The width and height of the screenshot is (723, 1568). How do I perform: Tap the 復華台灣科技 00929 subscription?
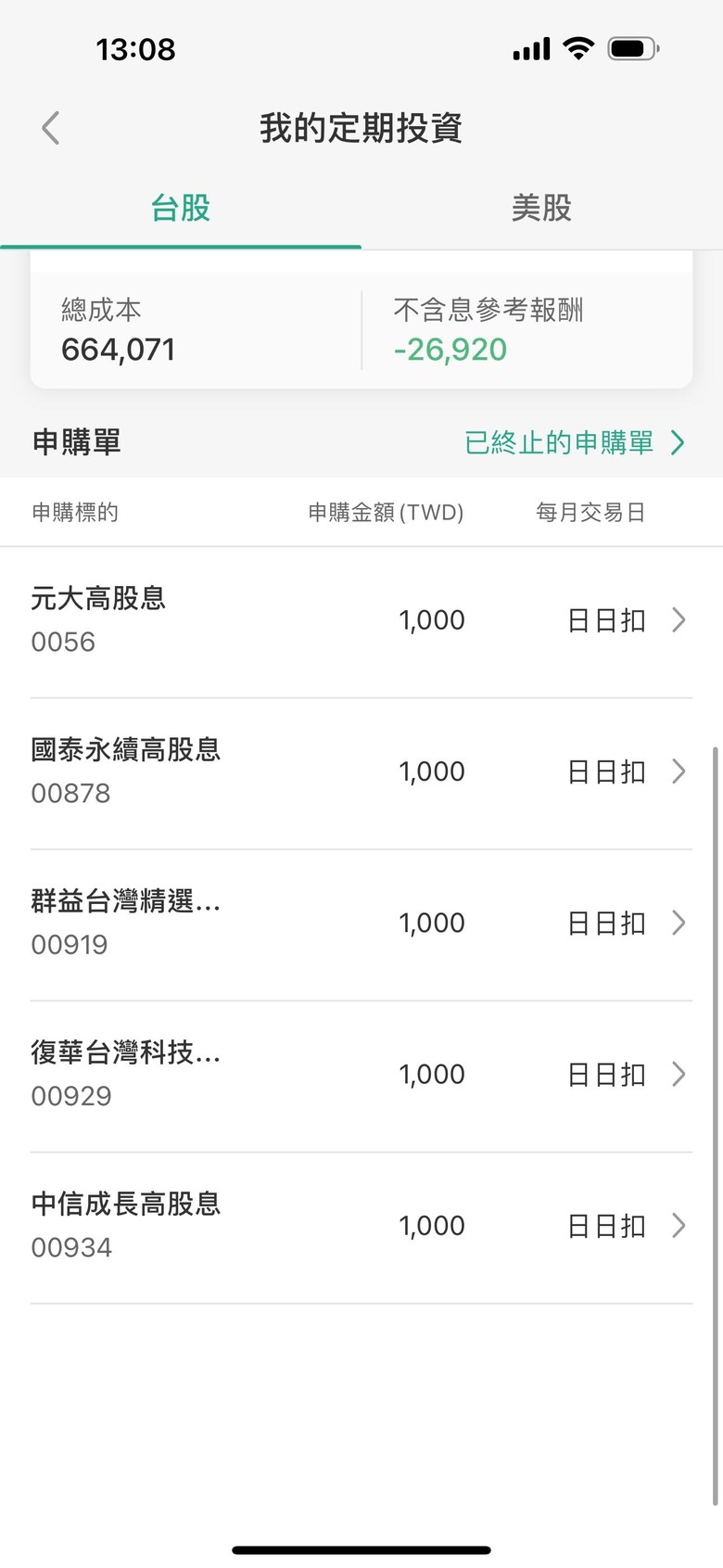[361, 1076]
